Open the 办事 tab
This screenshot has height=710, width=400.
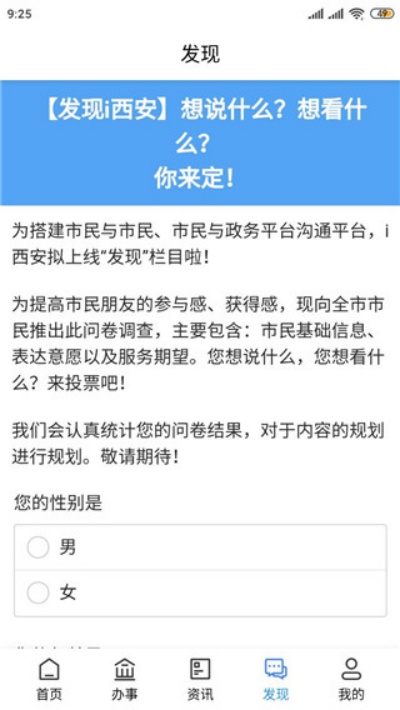(125, 679)
